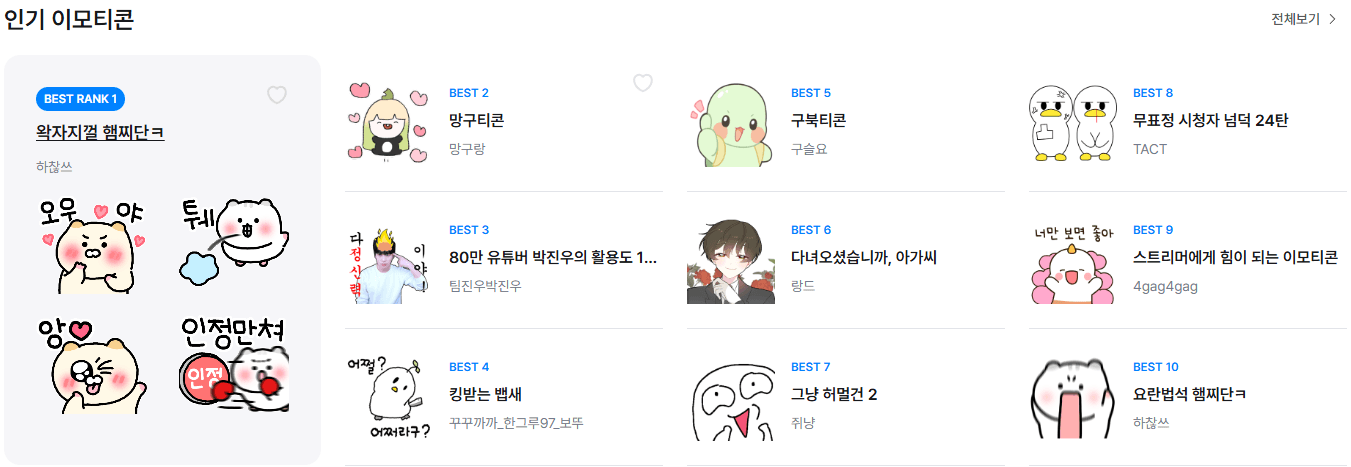Image resolution: width=1351 pixels, height=467 pixels.
Task: Open the 왁자지껄 햄찌단ㅋ emoticon card
Action: 100,131
